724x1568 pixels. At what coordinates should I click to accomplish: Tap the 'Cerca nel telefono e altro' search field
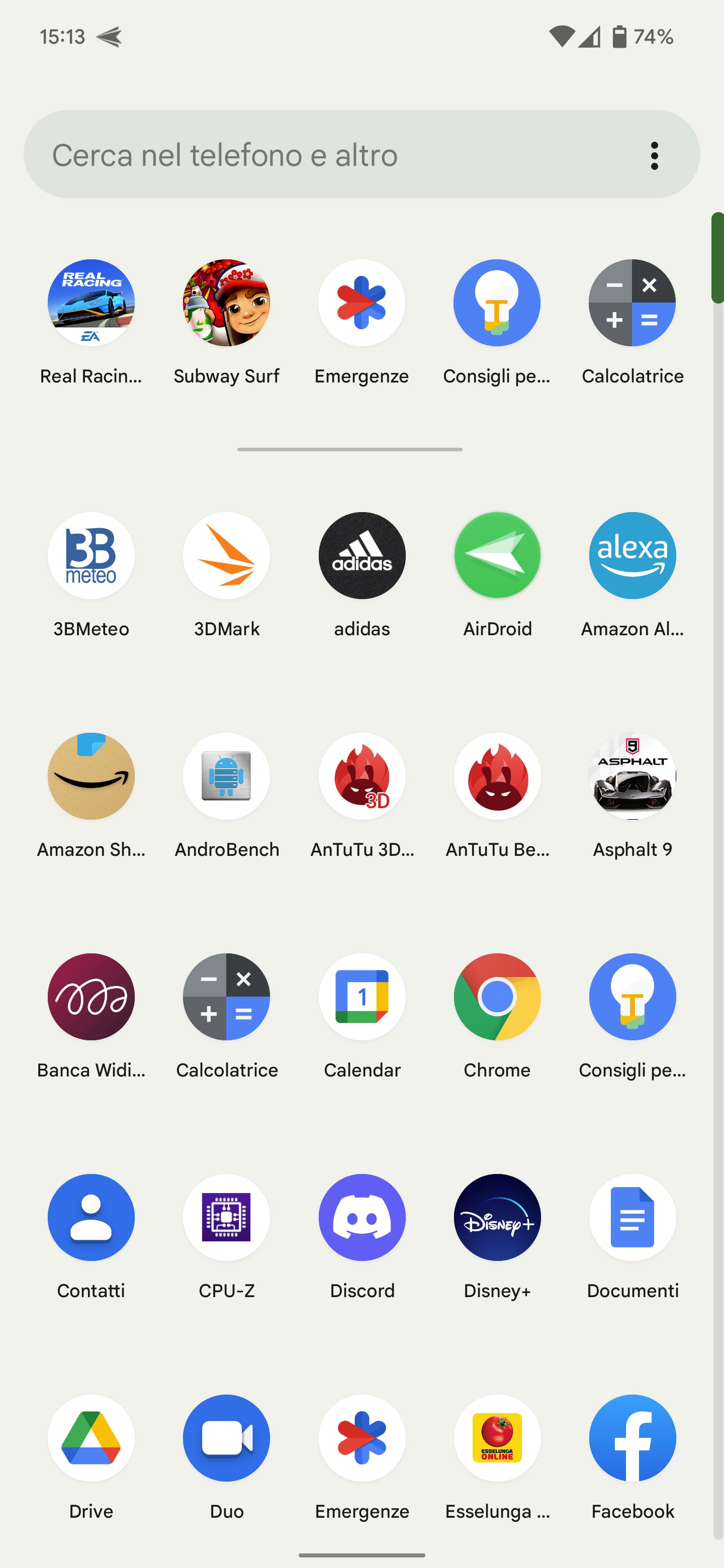coord(329,155)
